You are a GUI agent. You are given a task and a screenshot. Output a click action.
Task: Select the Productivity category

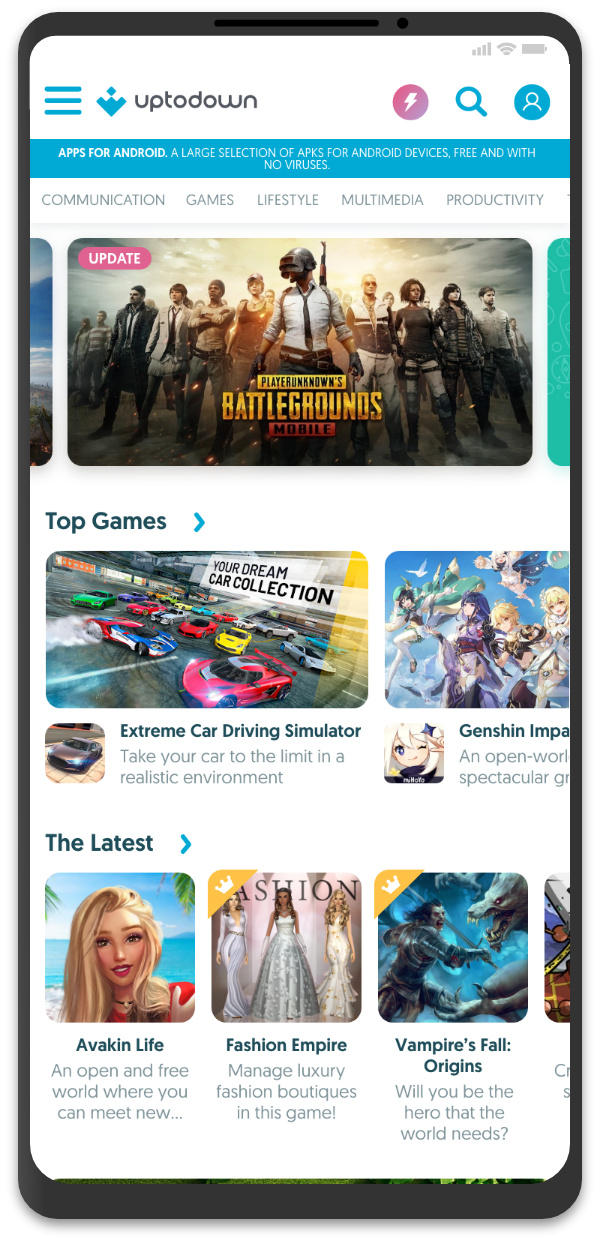(495, 200)
